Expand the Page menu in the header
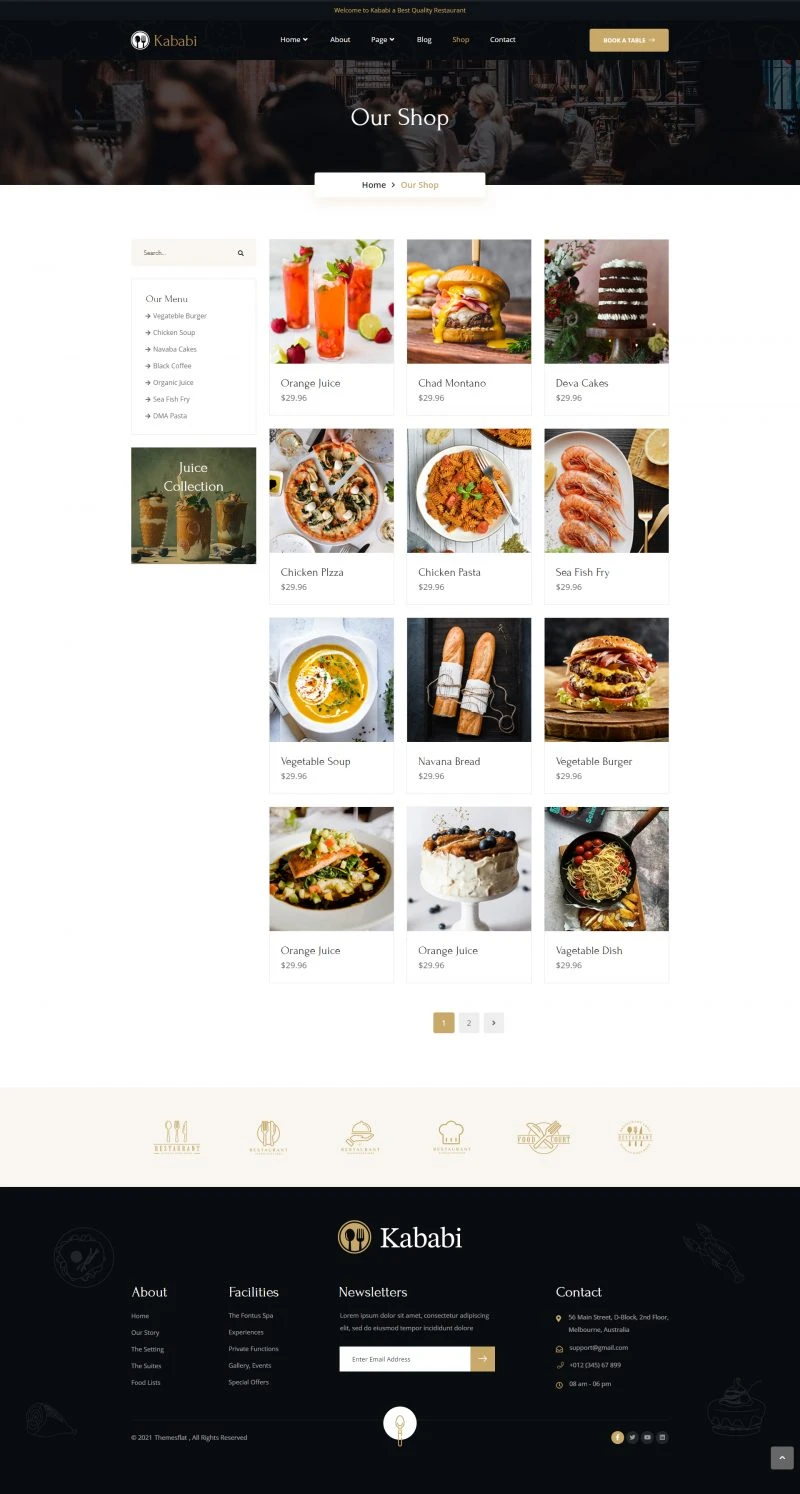The image size is (800, 1494). tap(383, 40)
